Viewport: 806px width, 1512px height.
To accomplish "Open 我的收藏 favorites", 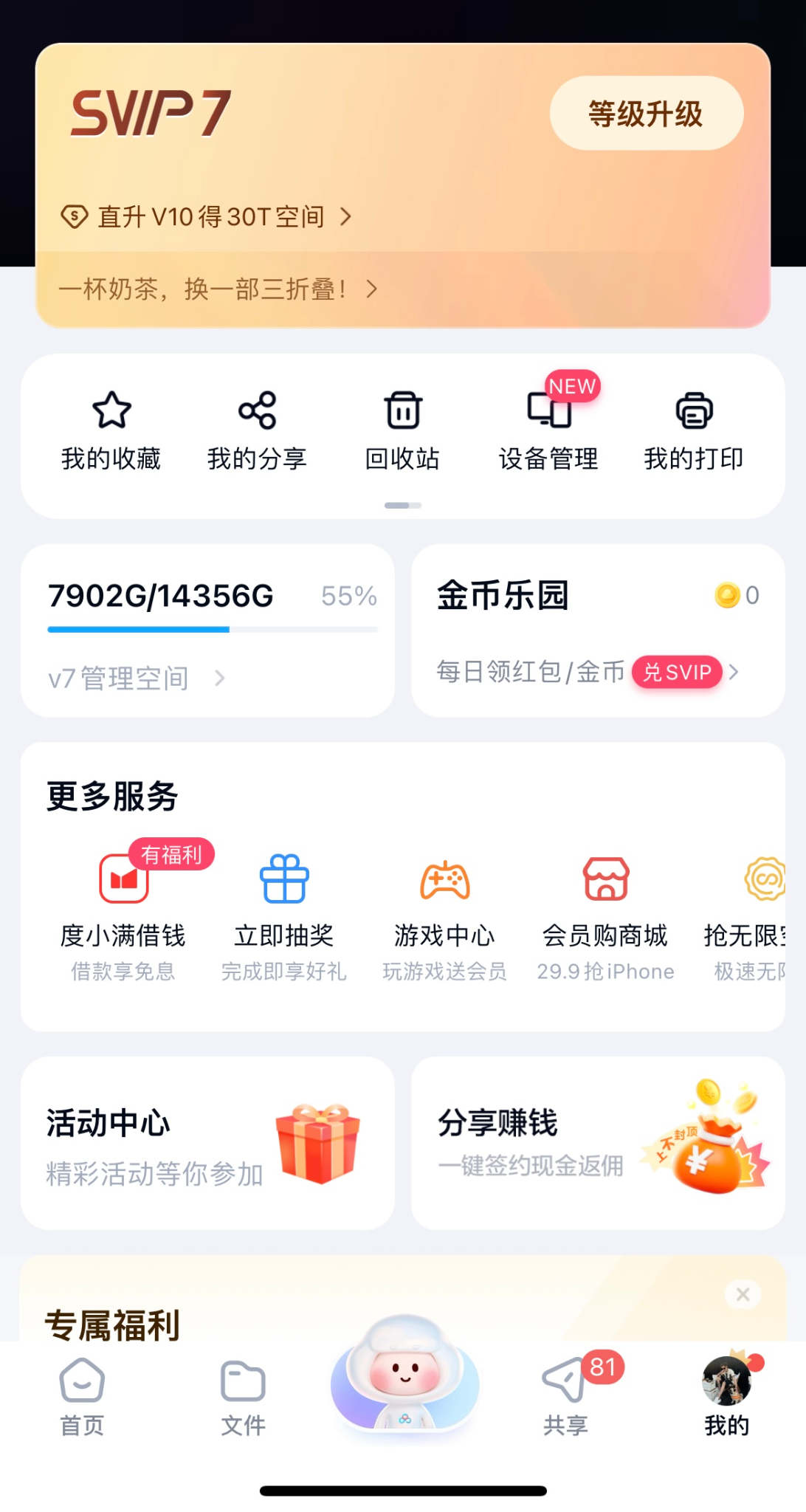I will tap(111, 430).
